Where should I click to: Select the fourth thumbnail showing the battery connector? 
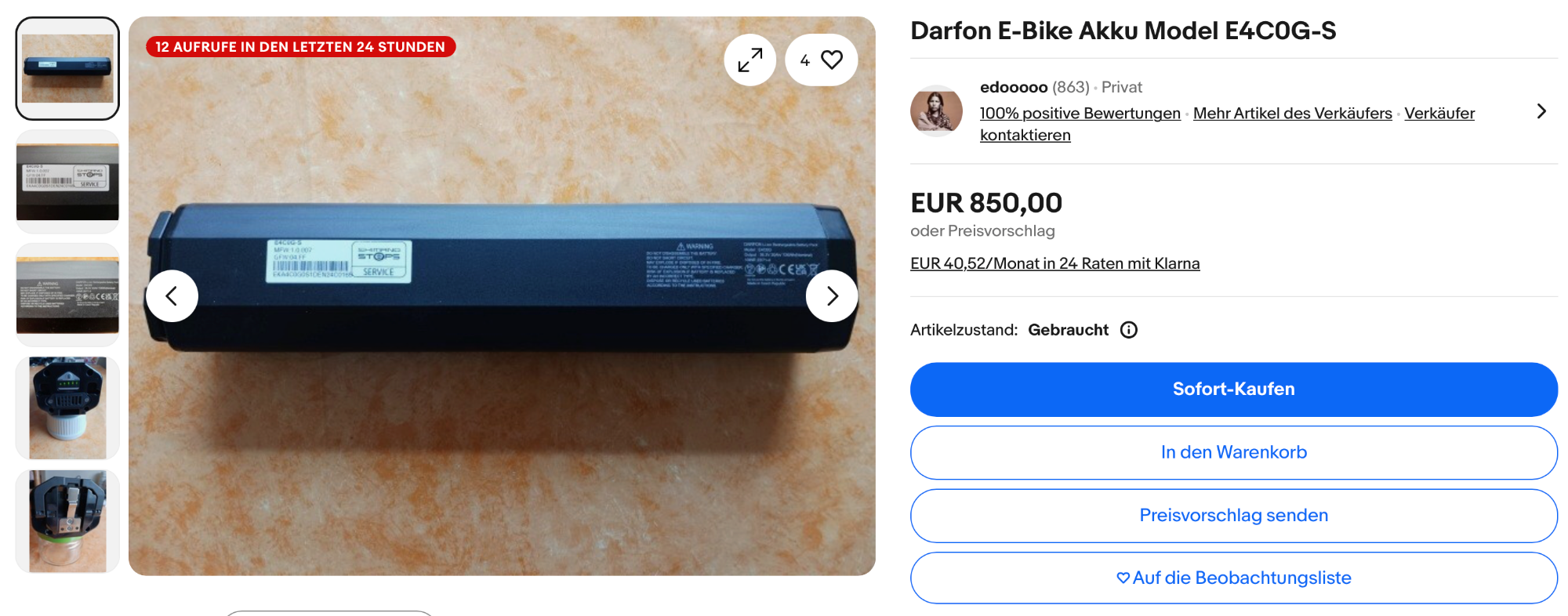pyautogui.click(x=67, y=408)
